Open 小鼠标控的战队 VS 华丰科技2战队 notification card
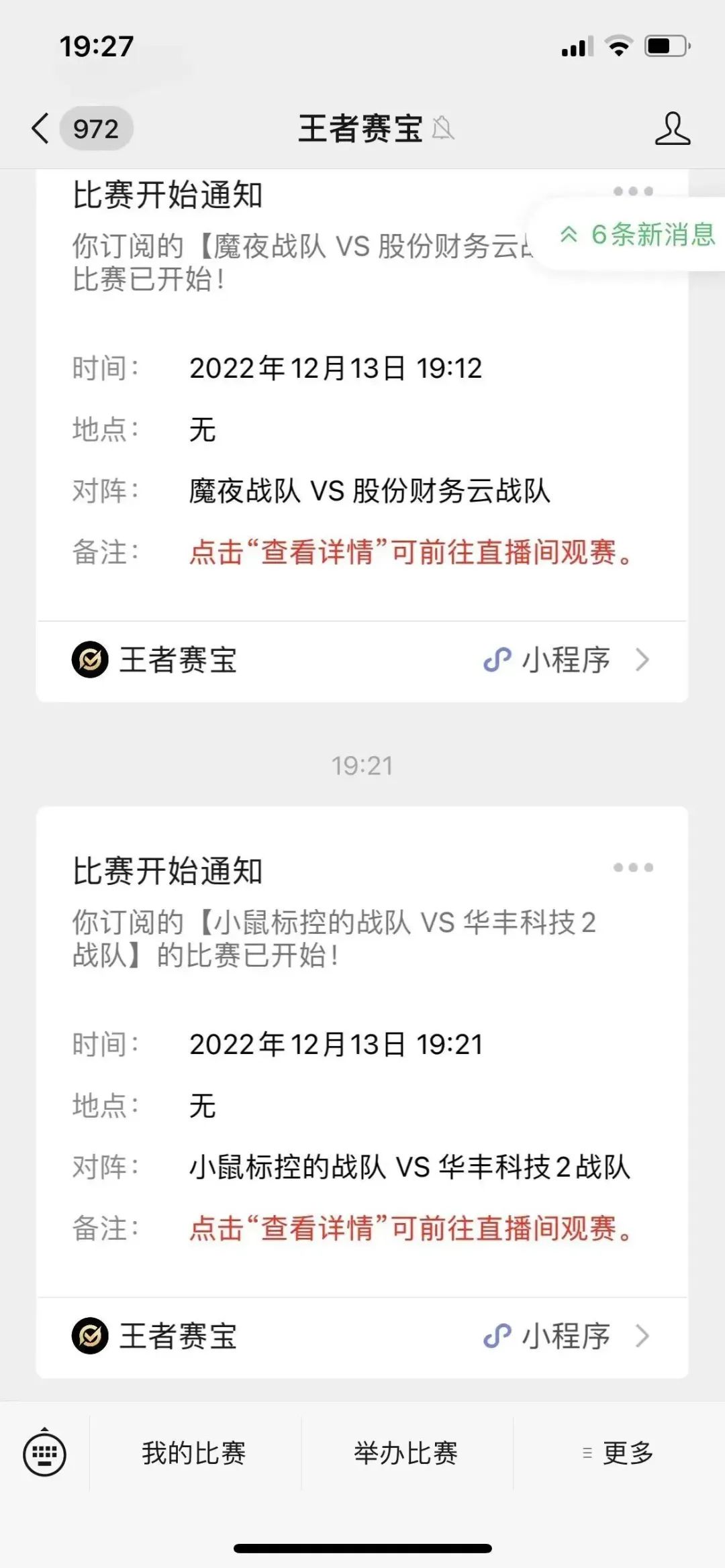This screenshot has height=1568, width=725. click(362, 1051)
